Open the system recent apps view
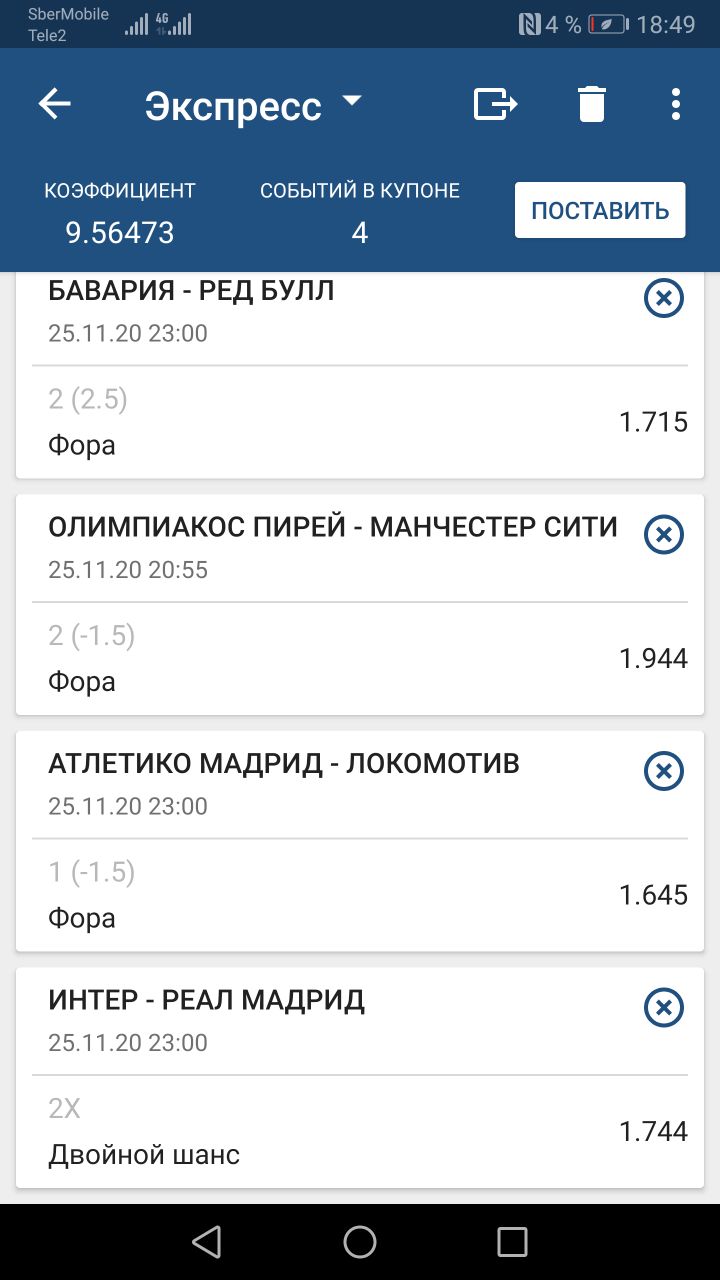 pyautogui.click(x=512, y=1242)
